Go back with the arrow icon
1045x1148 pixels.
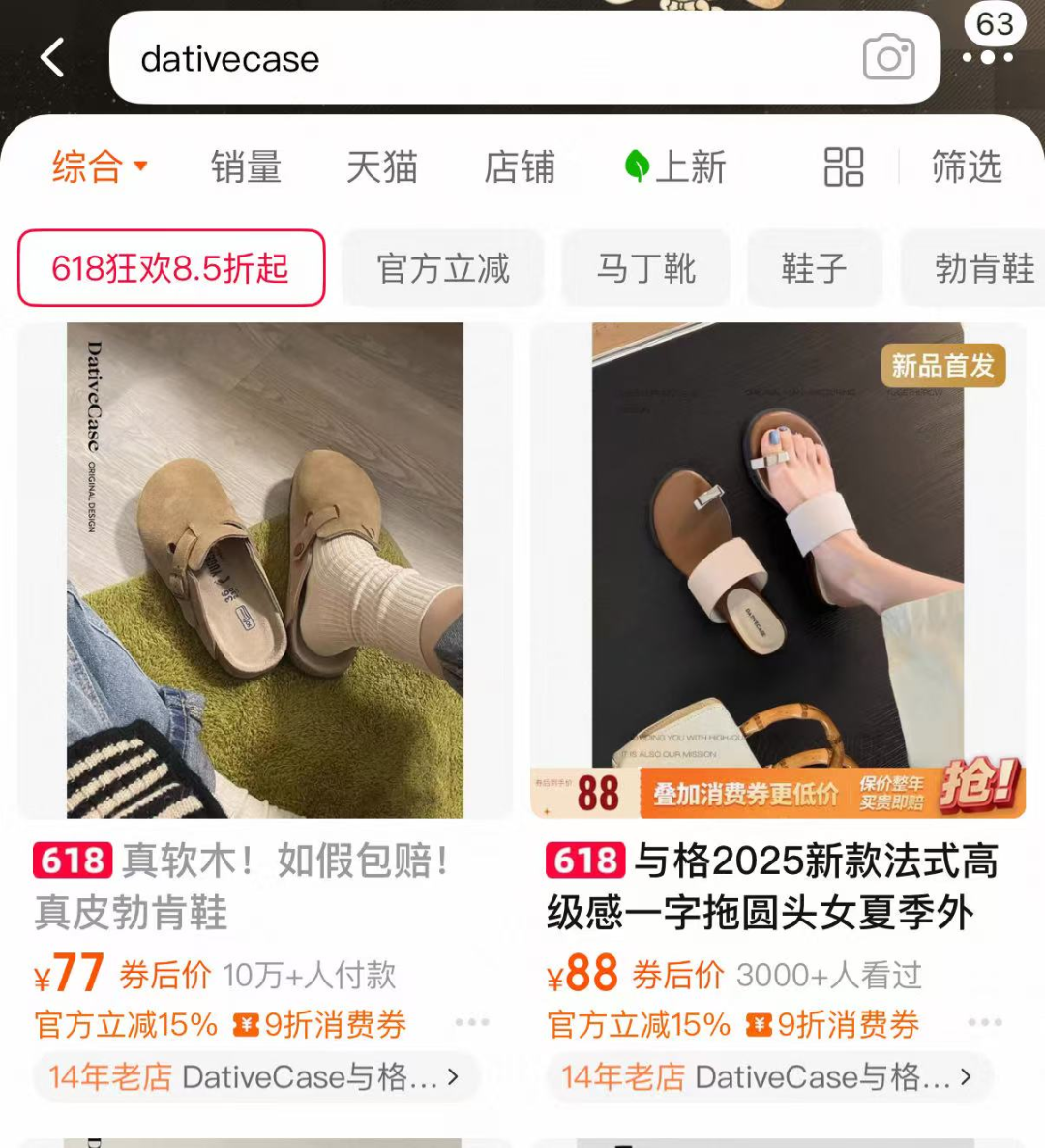(53, 58)
